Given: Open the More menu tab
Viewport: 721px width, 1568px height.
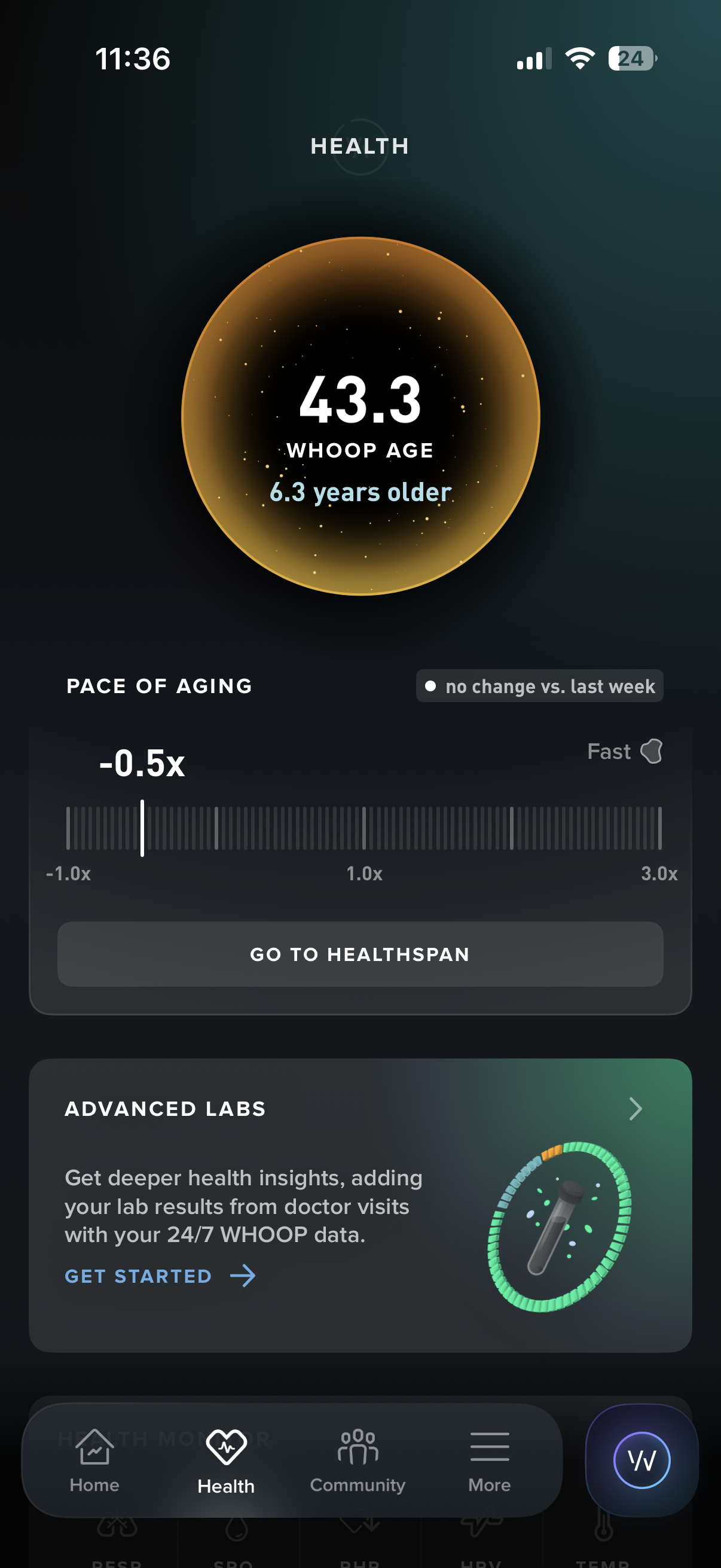Looking at the screenshot, I should click(489, 1460).
